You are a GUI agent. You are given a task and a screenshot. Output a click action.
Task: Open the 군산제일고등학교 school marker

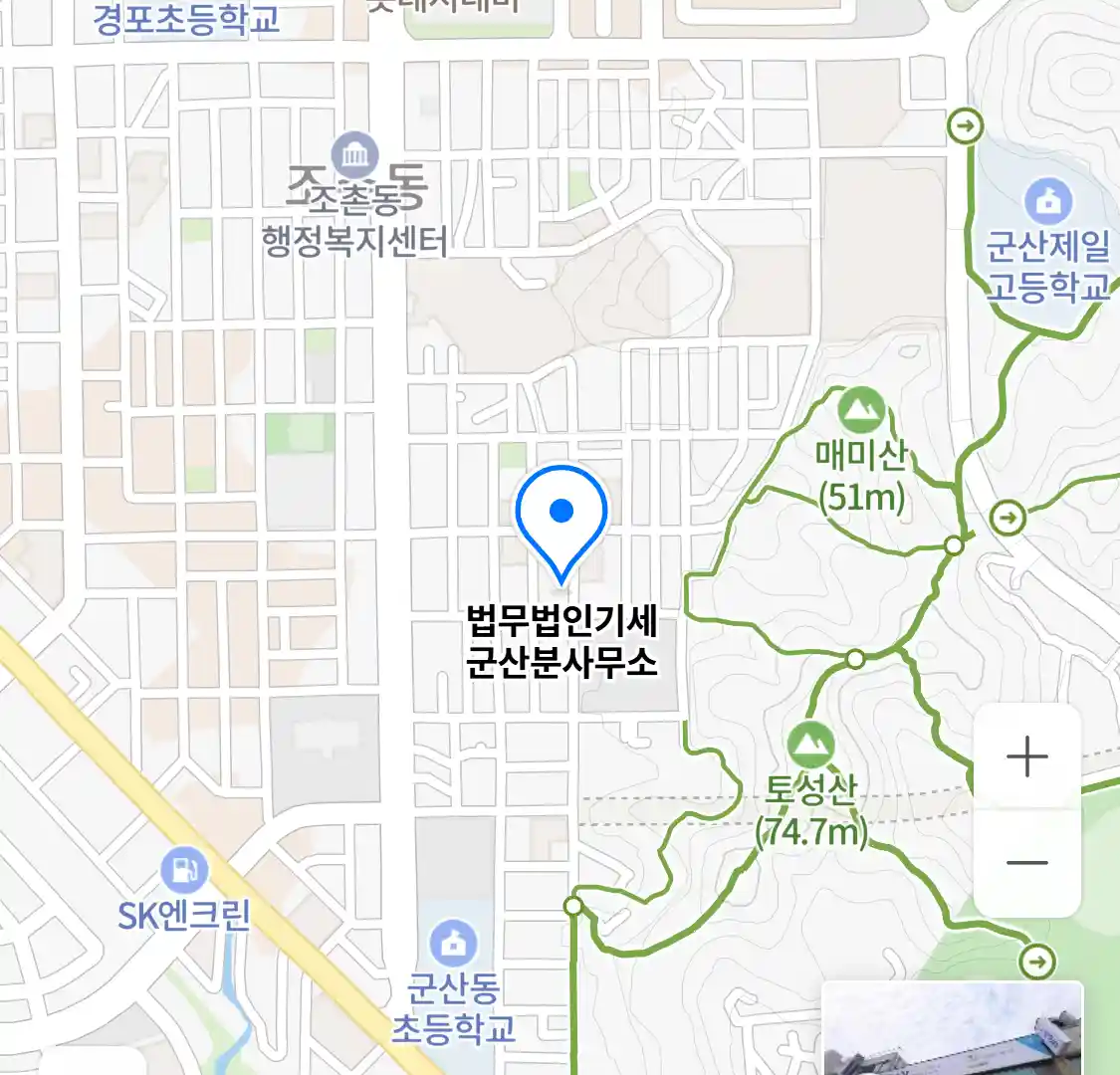coord(1047,202)
